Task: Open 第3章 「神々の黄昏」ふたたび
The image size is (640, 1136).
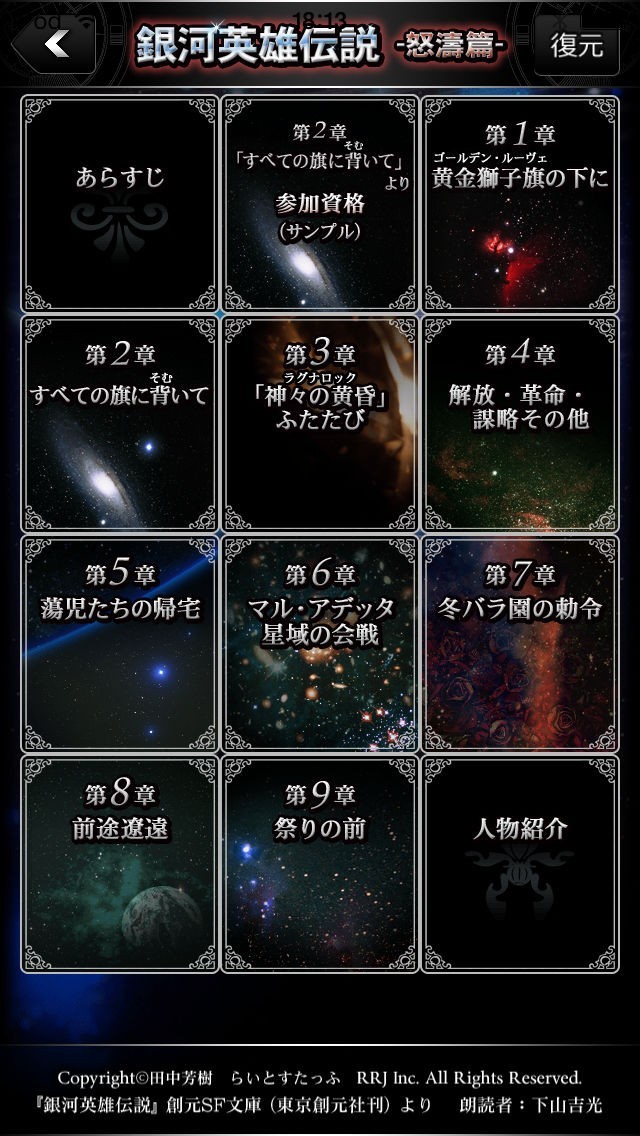Action: coord(320,423)
